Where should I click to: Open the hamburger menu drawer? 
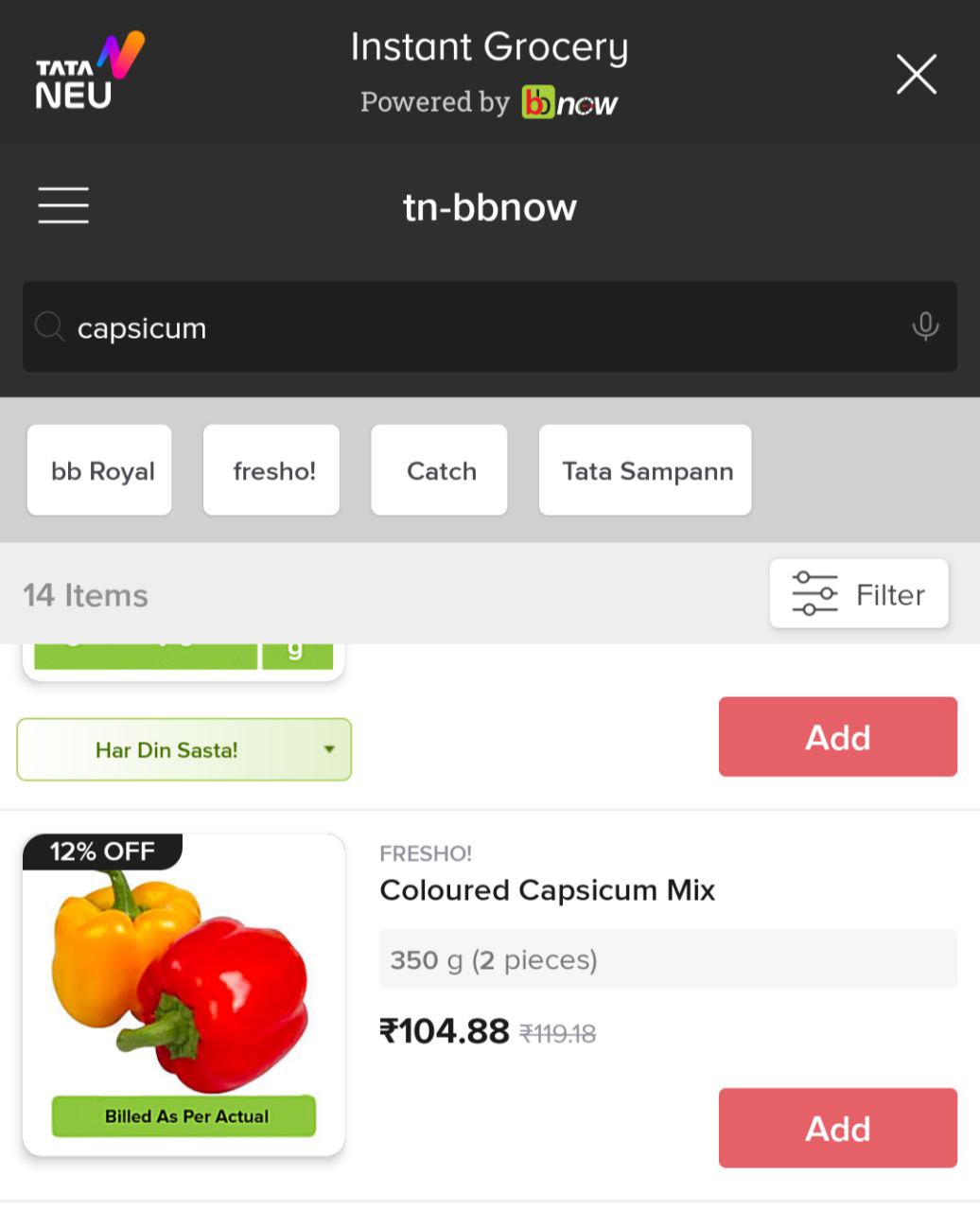point(63,205)
